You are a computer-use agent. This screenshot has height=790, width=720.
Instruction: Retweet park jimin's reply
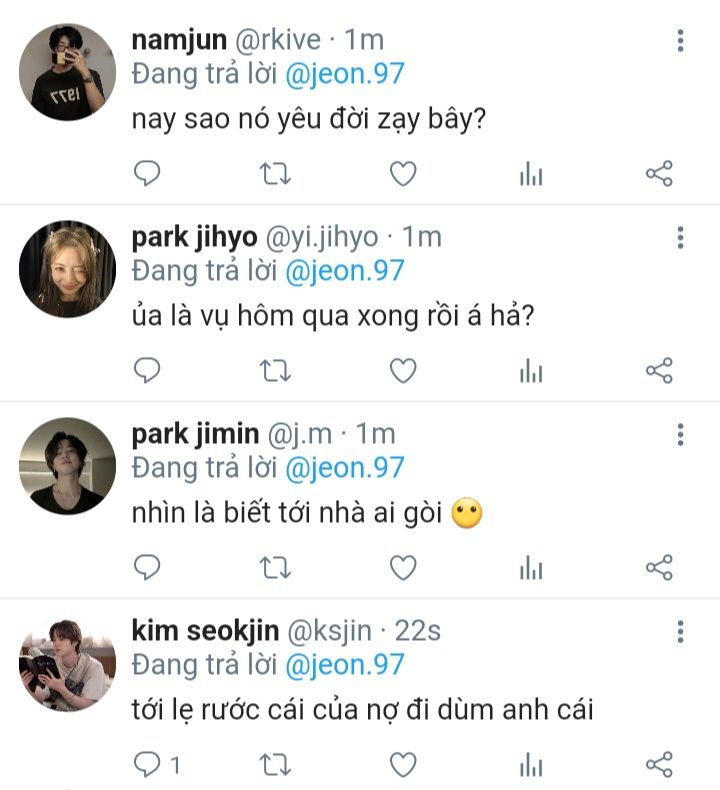coord(274,568)
